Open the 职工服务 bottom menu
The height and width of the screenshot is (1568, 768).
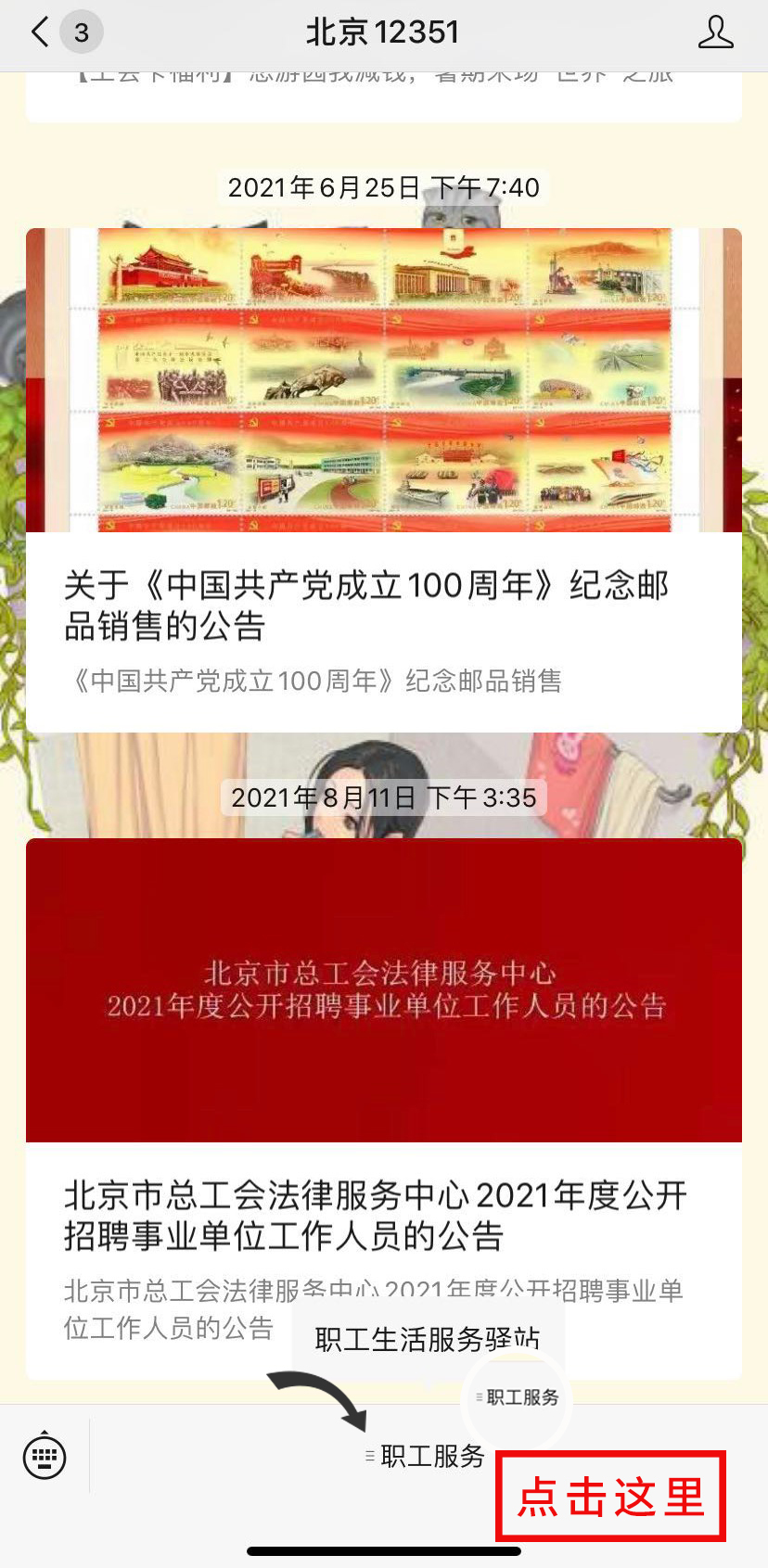[x=427, y=1456]
